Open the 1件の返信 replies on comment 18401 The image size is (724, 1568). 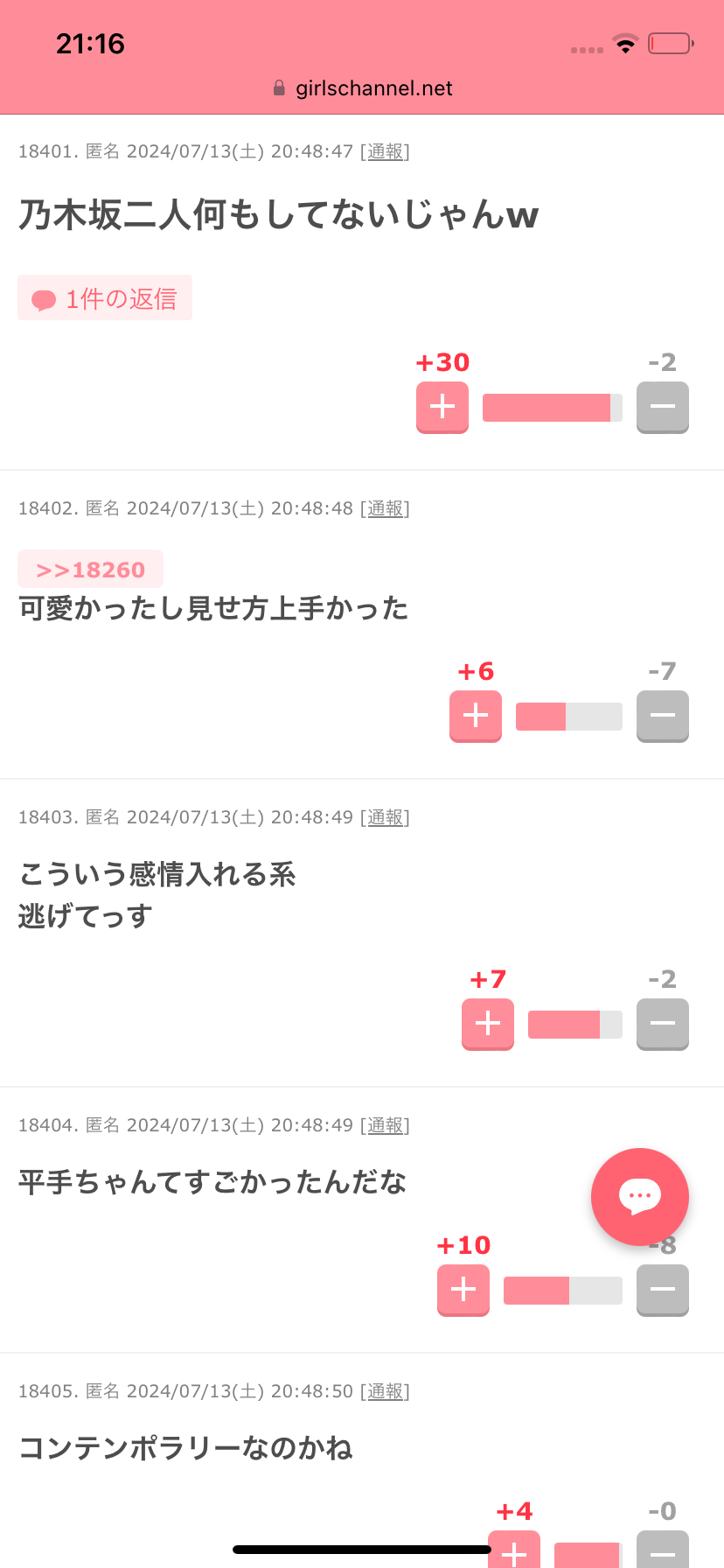pos(105,298)
